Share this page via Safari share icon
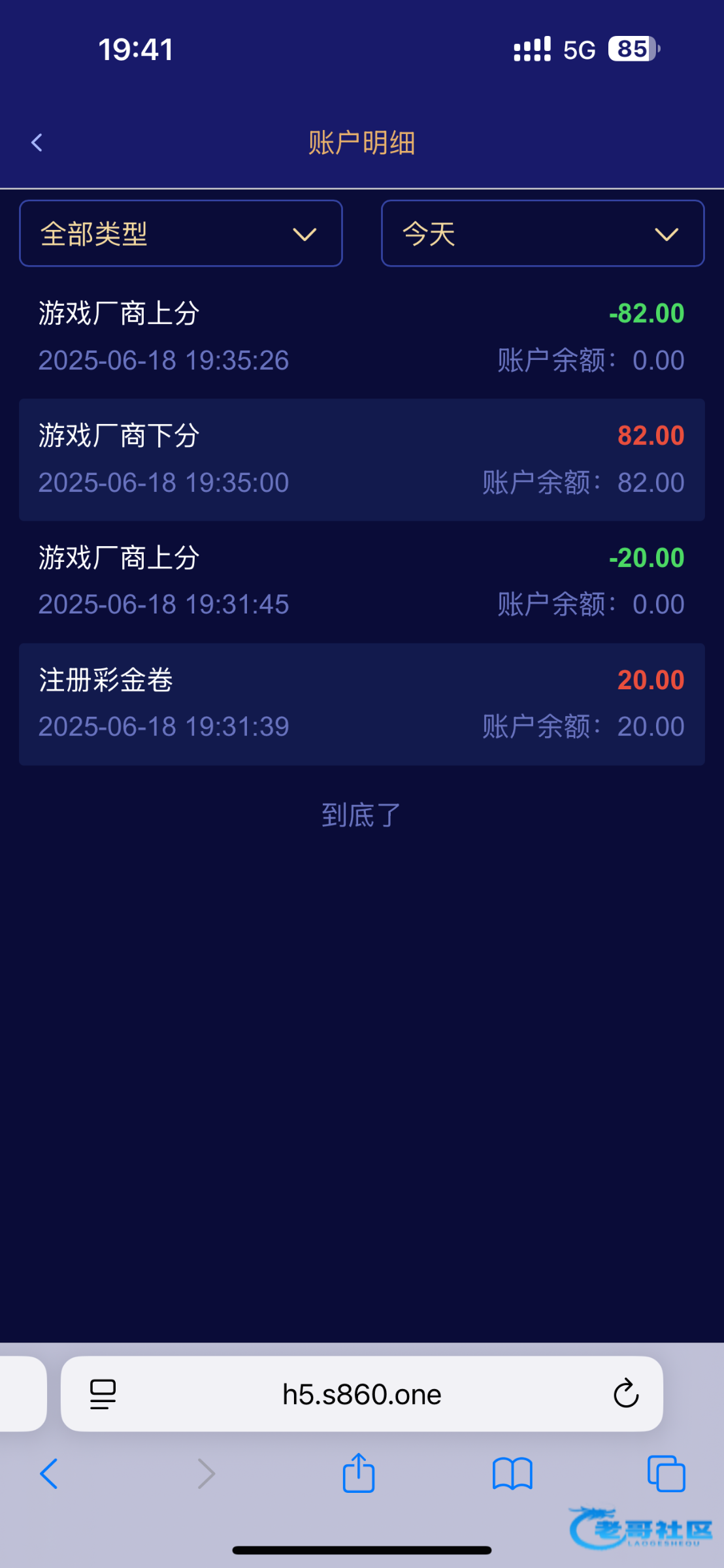Viewport: 724px width, 1568px height. pos(359,1473)
